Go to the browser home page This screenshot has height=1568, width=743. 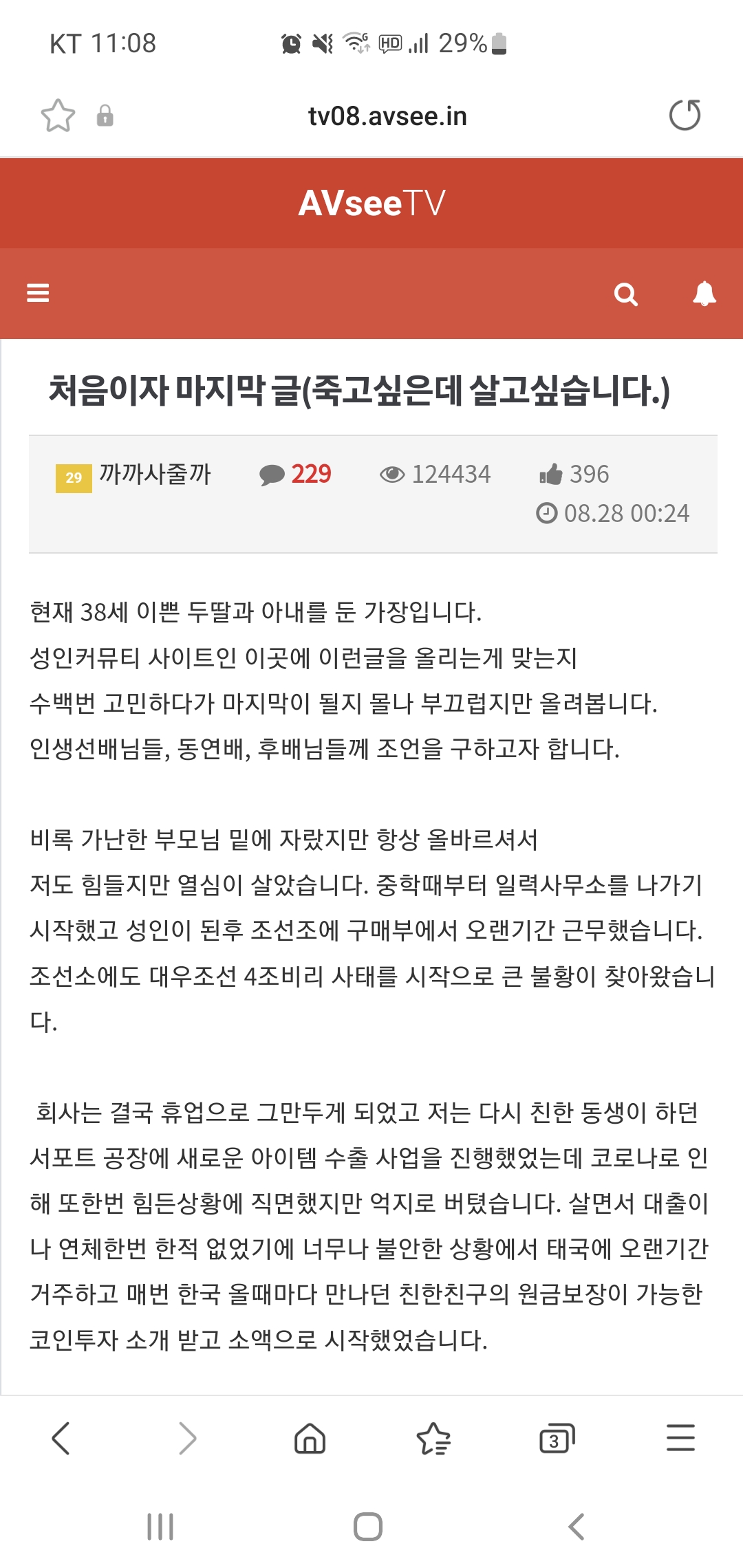(x=310, y=1438)
